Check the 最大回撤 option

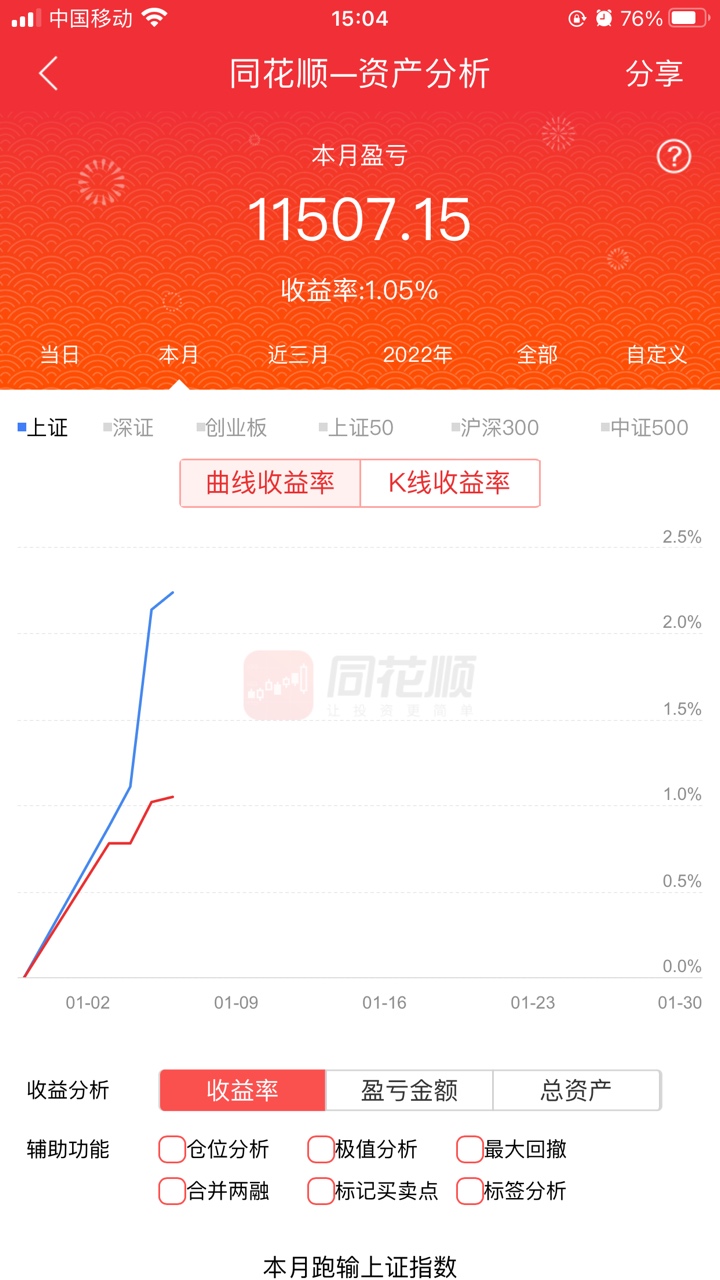point(470,1149)
